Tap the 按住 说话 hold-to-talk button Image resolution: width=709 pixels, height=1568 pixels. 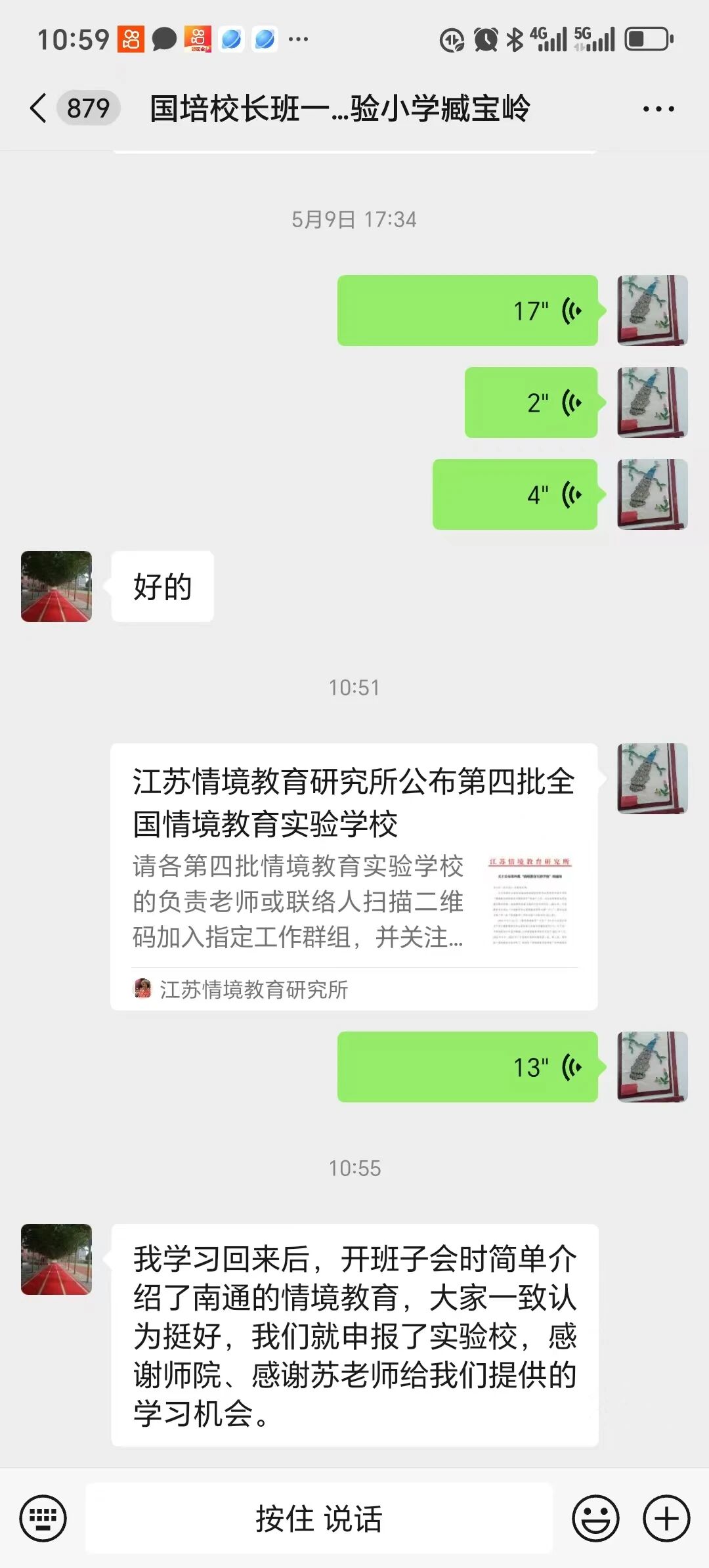point(319,1518)
